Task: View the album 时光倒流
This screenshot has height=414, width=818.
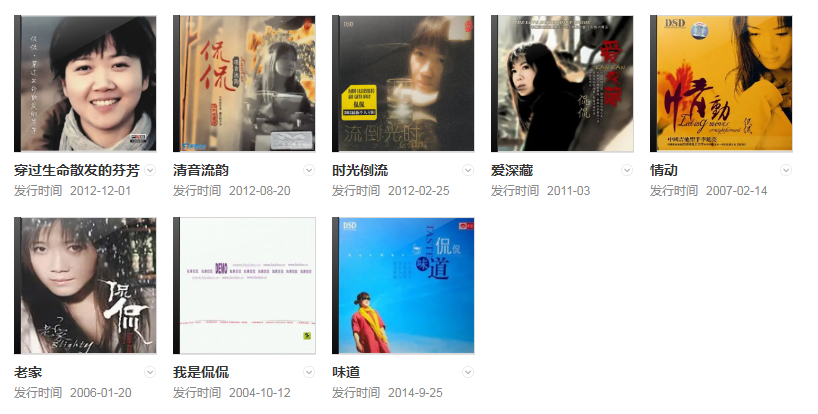Action: [404, 84]
